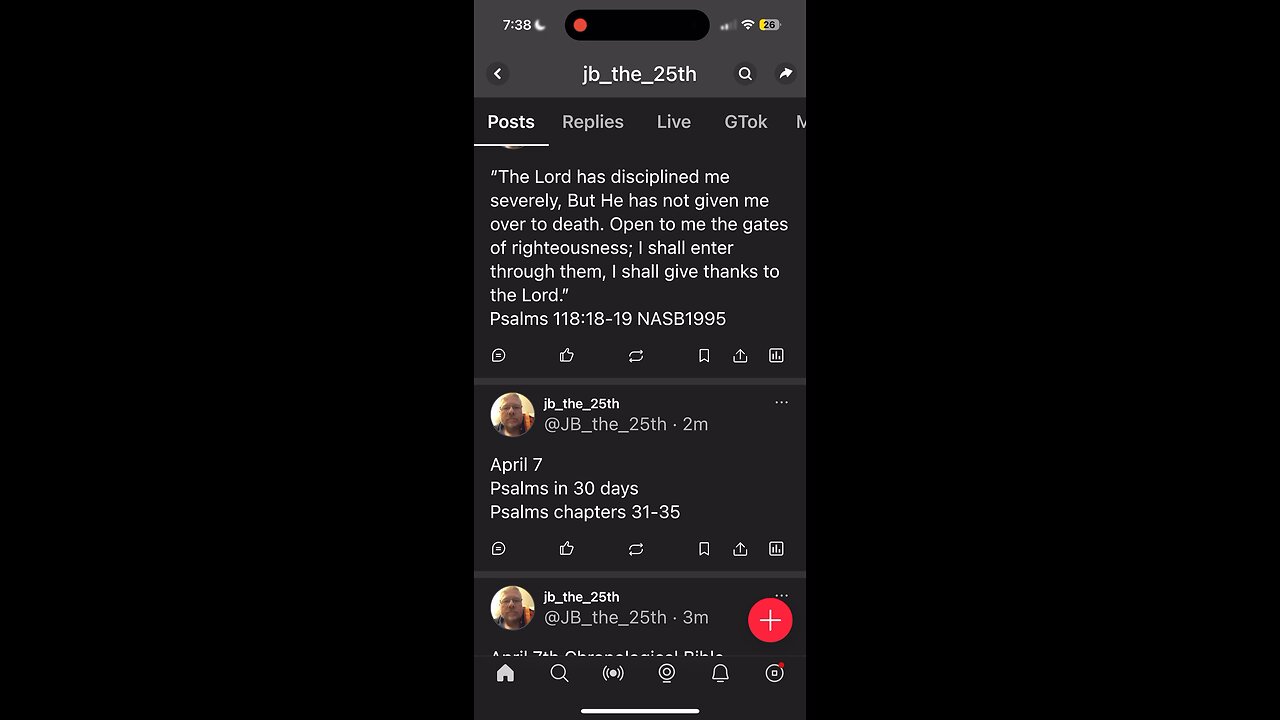Reply to the Psalms 118:18-19 post
Screen dimensions: 1280x720
[499, 355]
